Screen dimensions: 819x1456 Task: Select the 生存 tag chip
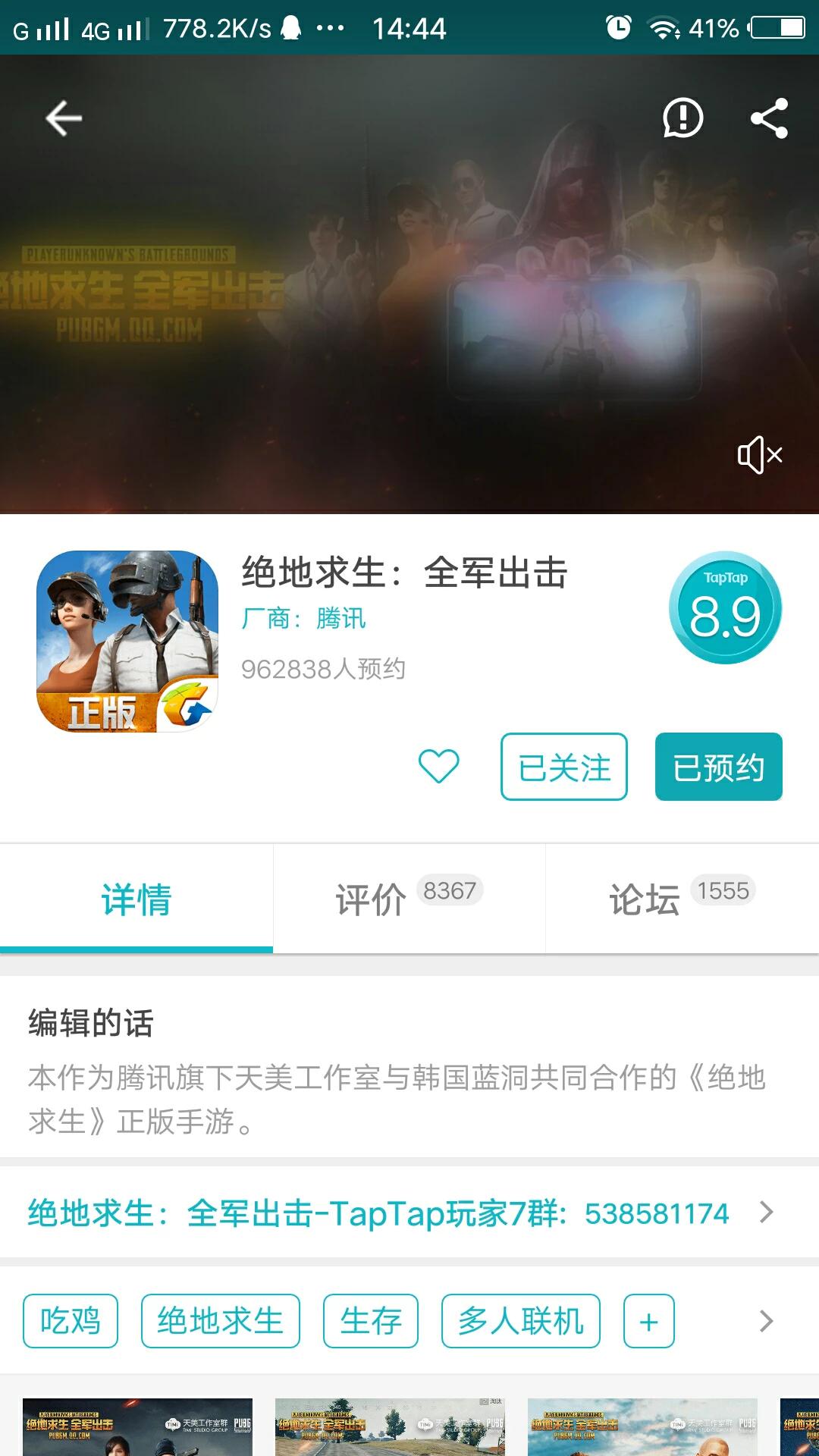point(371,1321)
